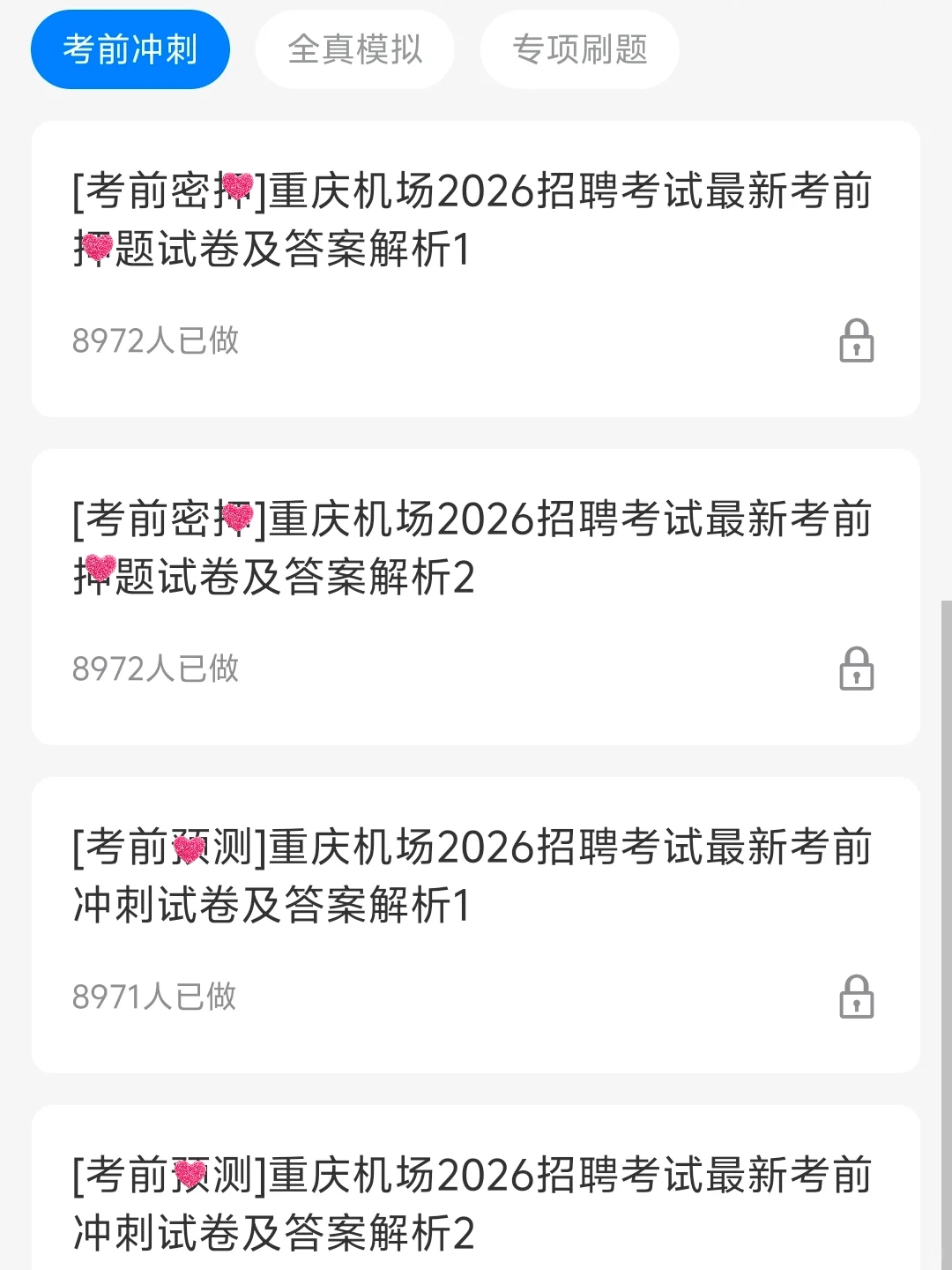Open 考前密押 押题试卷及答案解析1
Image resolution: width=952 pixels, height=1270 pixels.
click(x=474, y=220)
